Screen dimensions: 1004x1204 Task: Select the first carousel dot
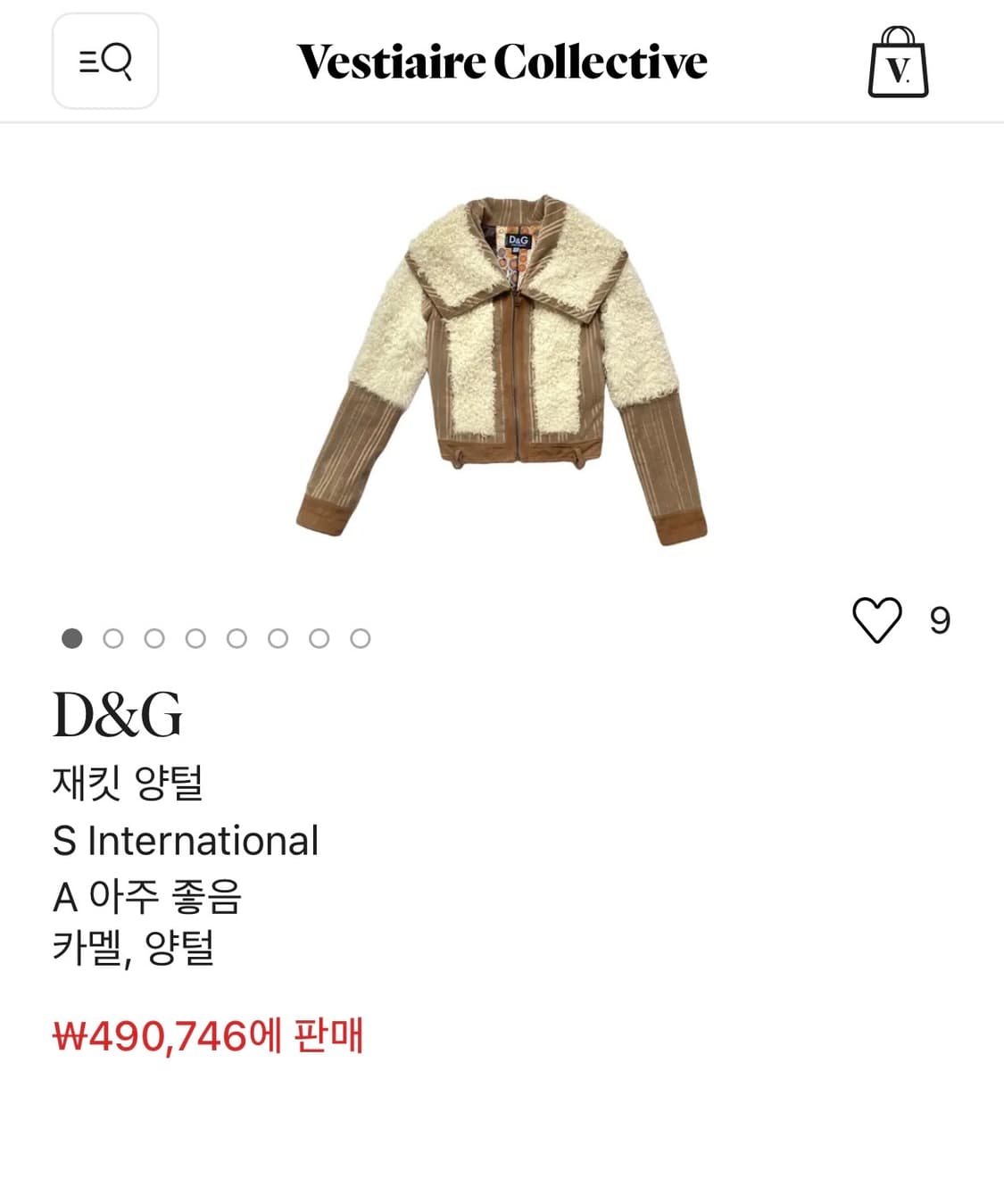[x=71, y=638]
